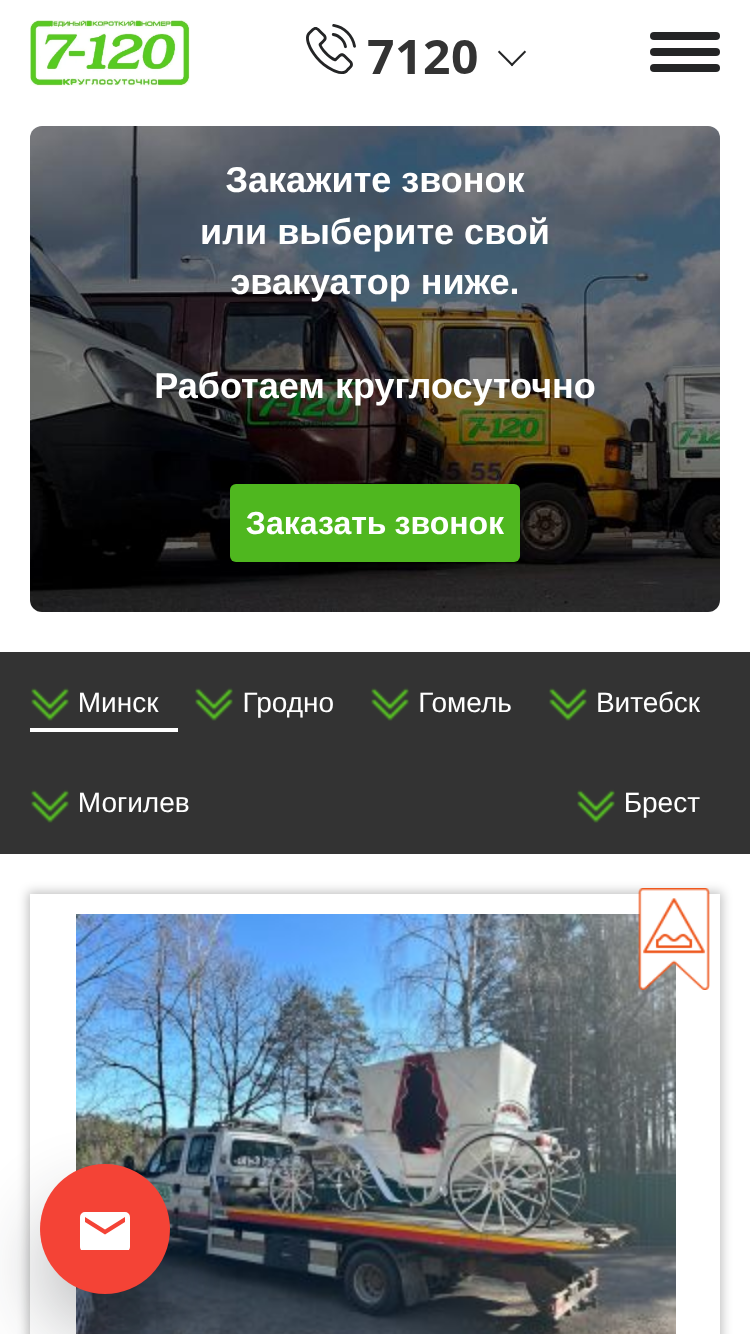Select the Минск city tab
This screenshot has height=1334, width=750.
(x=104, y=703)
